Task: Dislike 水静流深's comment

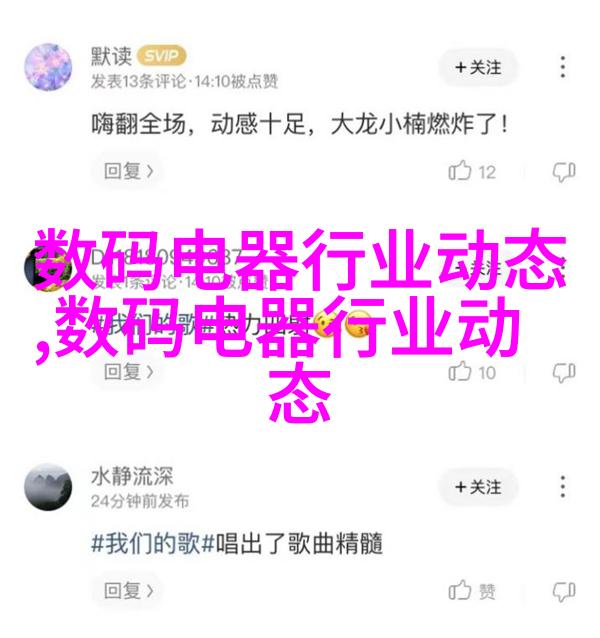Action: coord(565,590)
